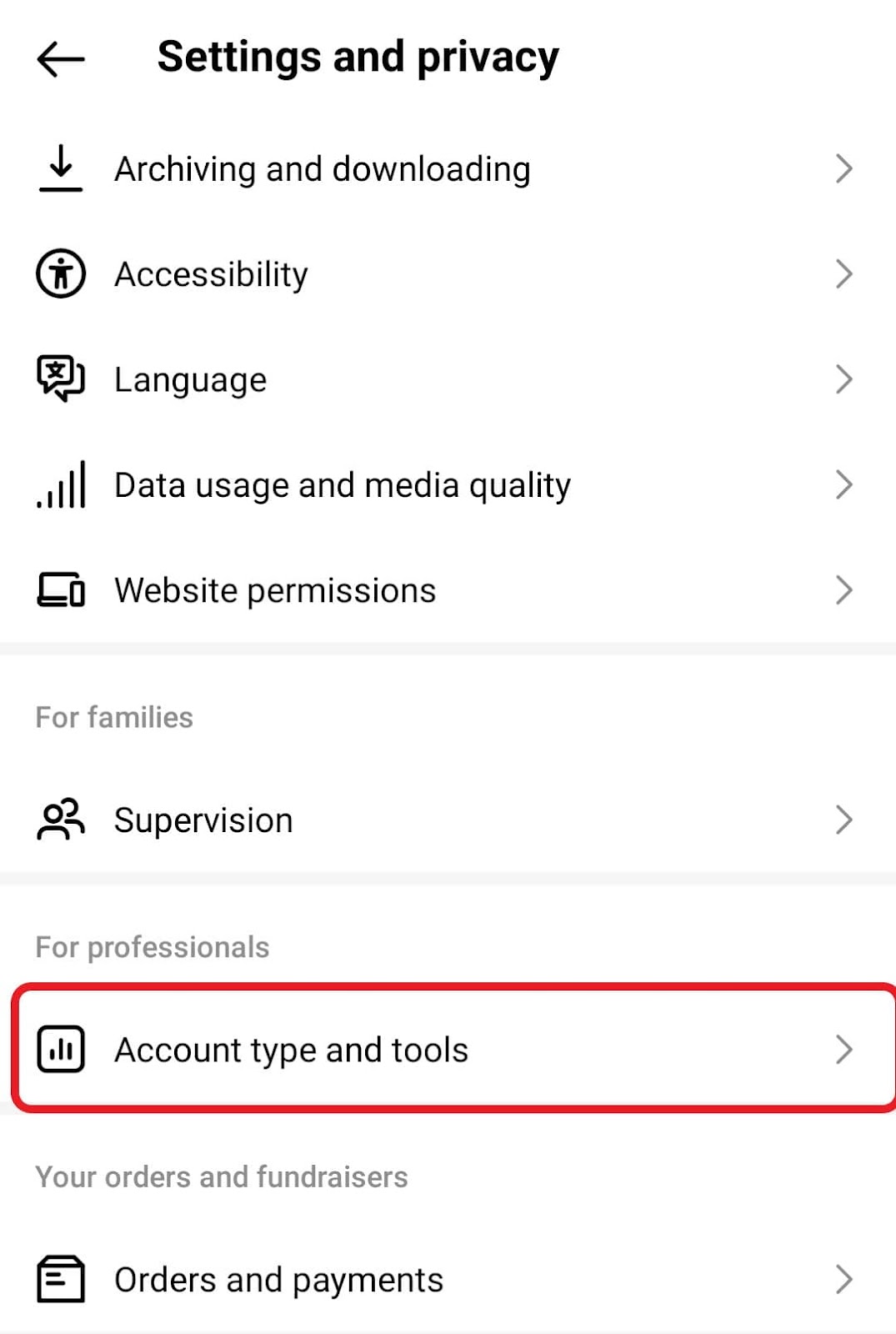Open the Language setting

point(448,379)
